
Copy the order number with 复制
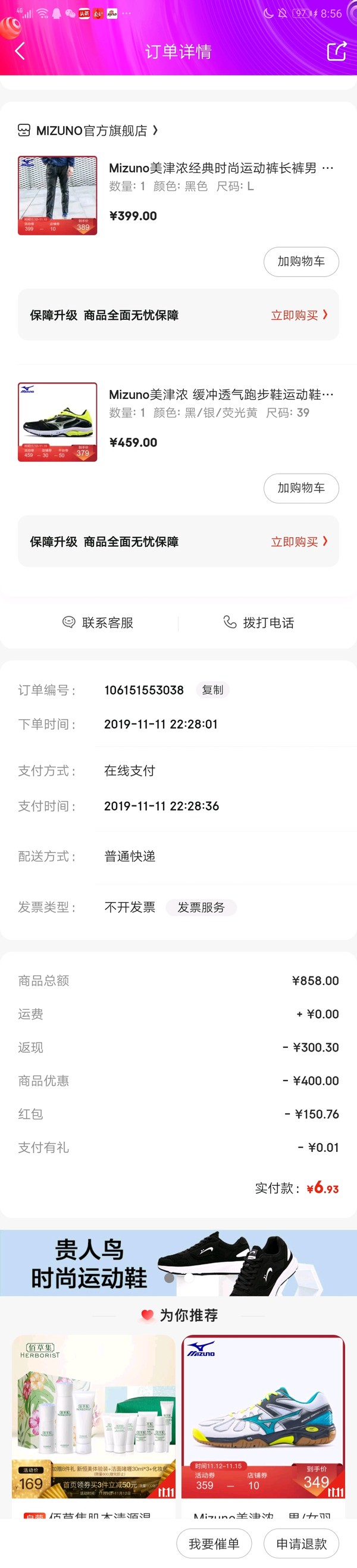point(212,689)
